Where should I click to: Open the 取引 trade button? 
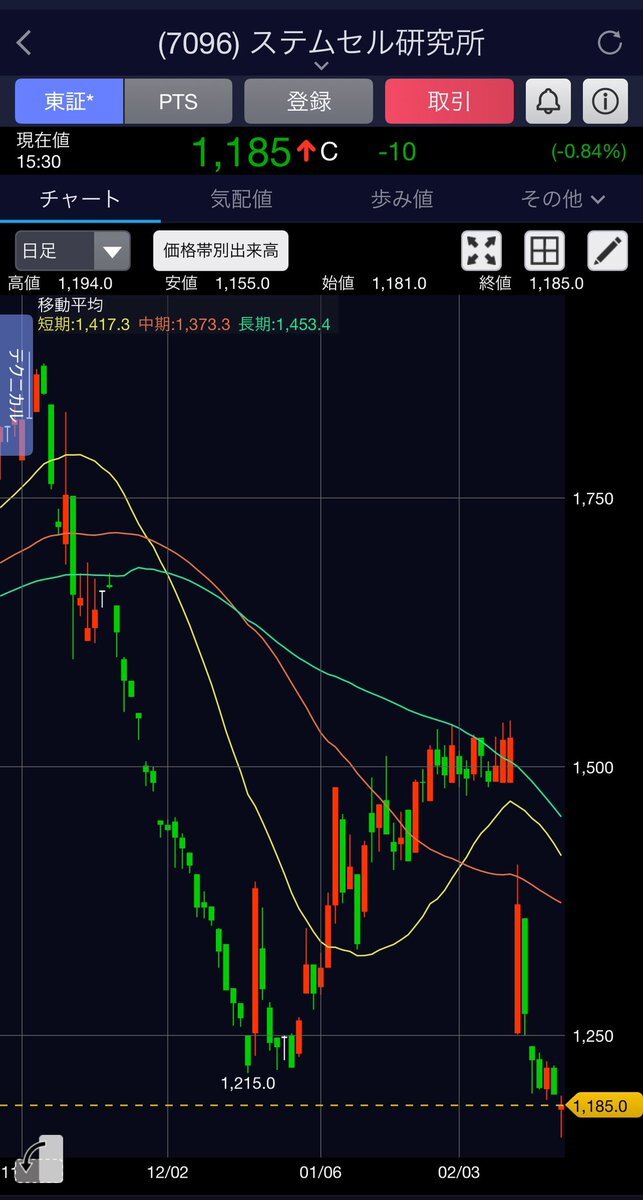[449, 101]
